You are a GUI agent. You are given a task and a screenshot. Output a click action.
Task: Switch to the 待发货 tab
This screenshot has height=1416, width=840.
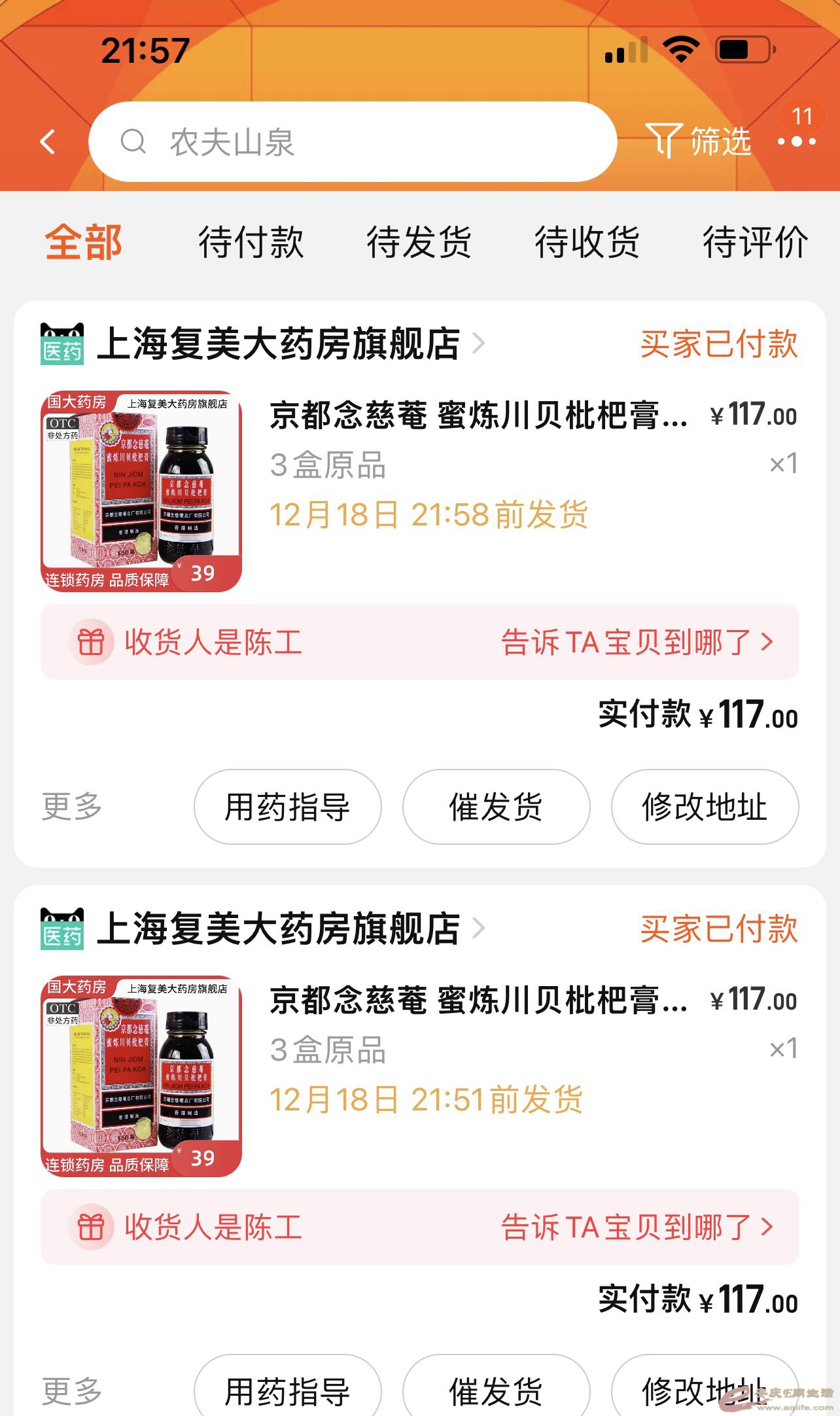click(419, 242)
